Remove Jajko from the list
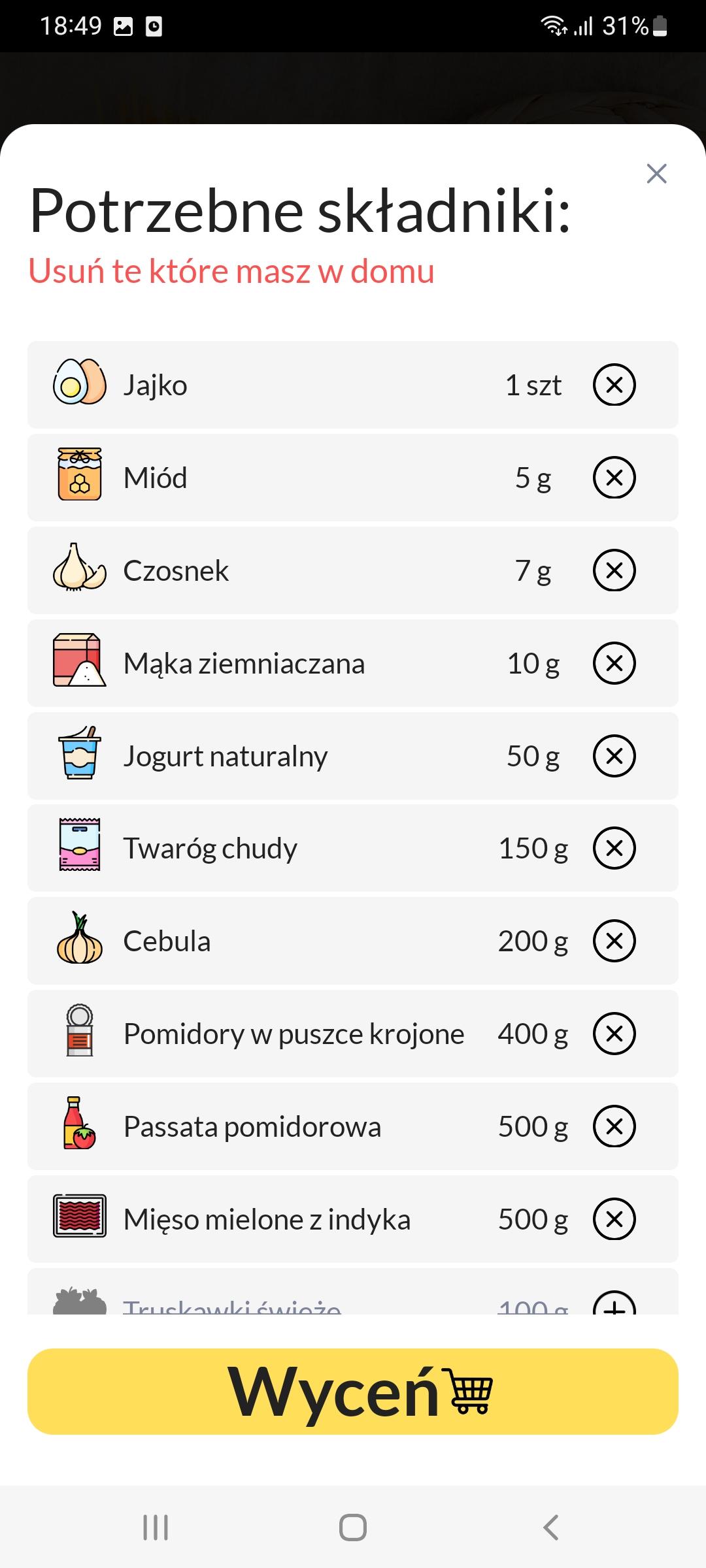Screen dimensions: 706x1568 tap(614, 385)
